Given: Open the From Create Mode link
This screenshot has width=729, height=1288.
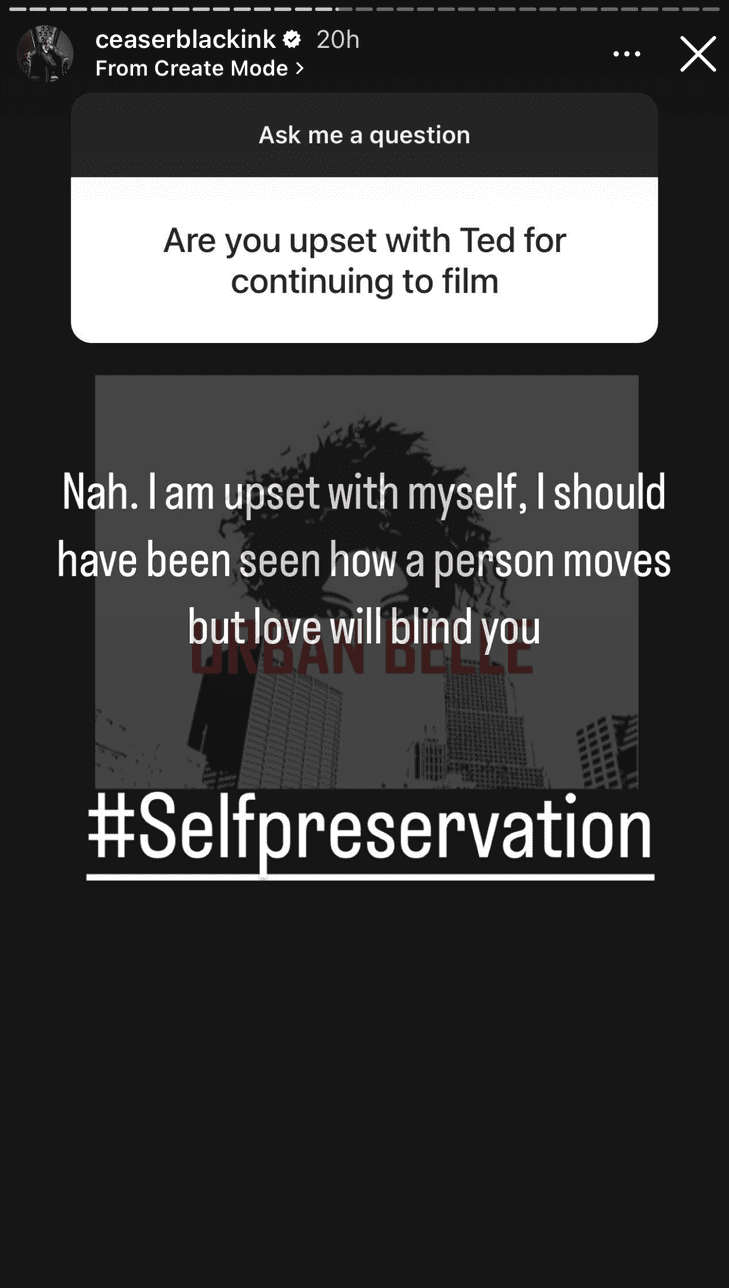Looking at the screenshot, I should tap(199, 68).
